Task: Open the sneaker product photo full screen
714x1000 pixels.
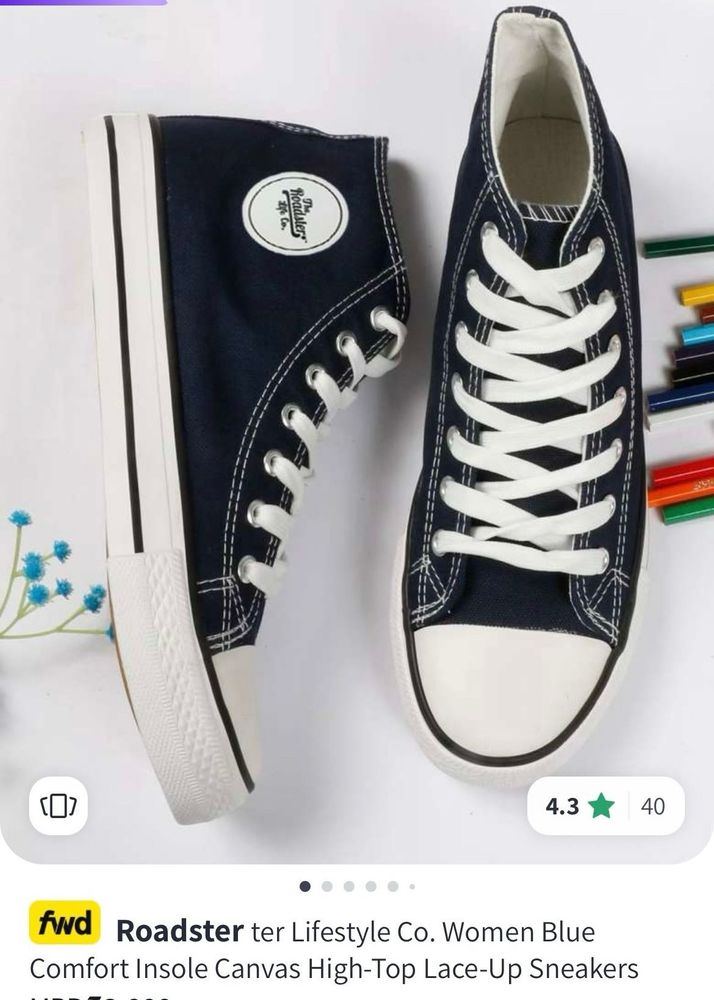Action: tap(357, 420)
